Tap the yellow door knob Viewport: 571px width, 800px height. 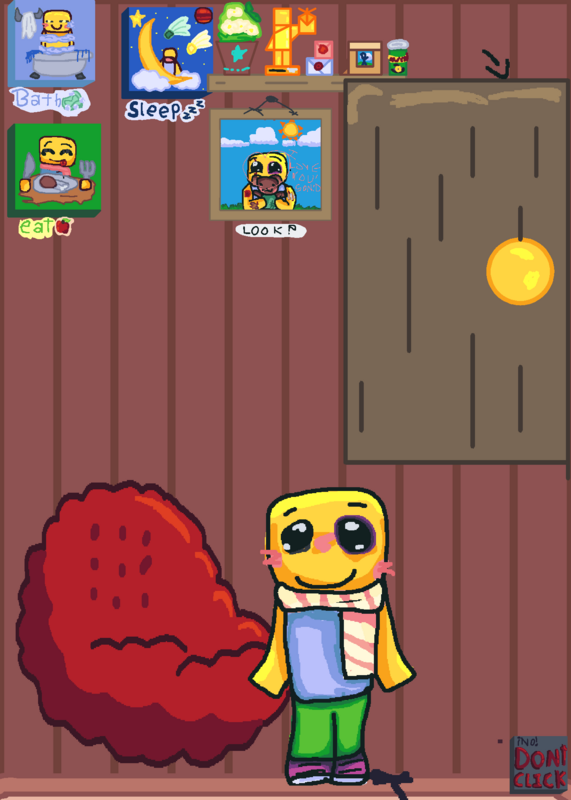[520, 271]
